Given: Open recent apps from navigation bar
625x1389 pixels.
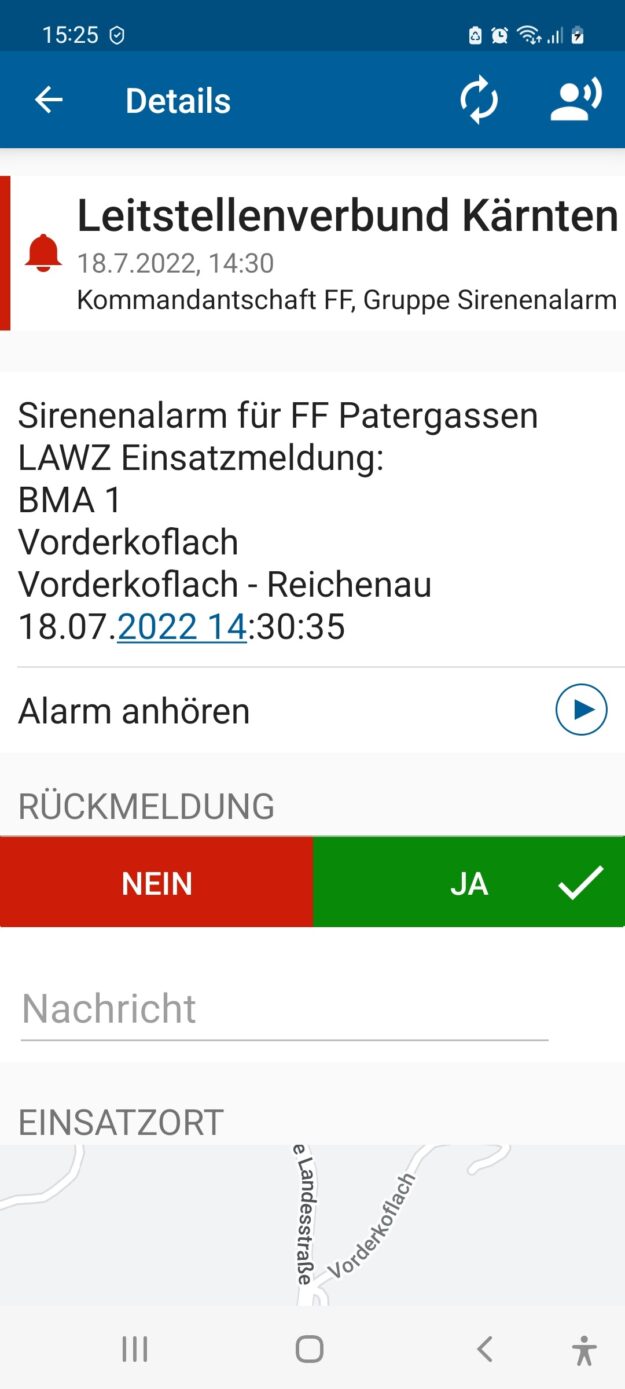Looking at the screenshot, I should coord(135,1349).
